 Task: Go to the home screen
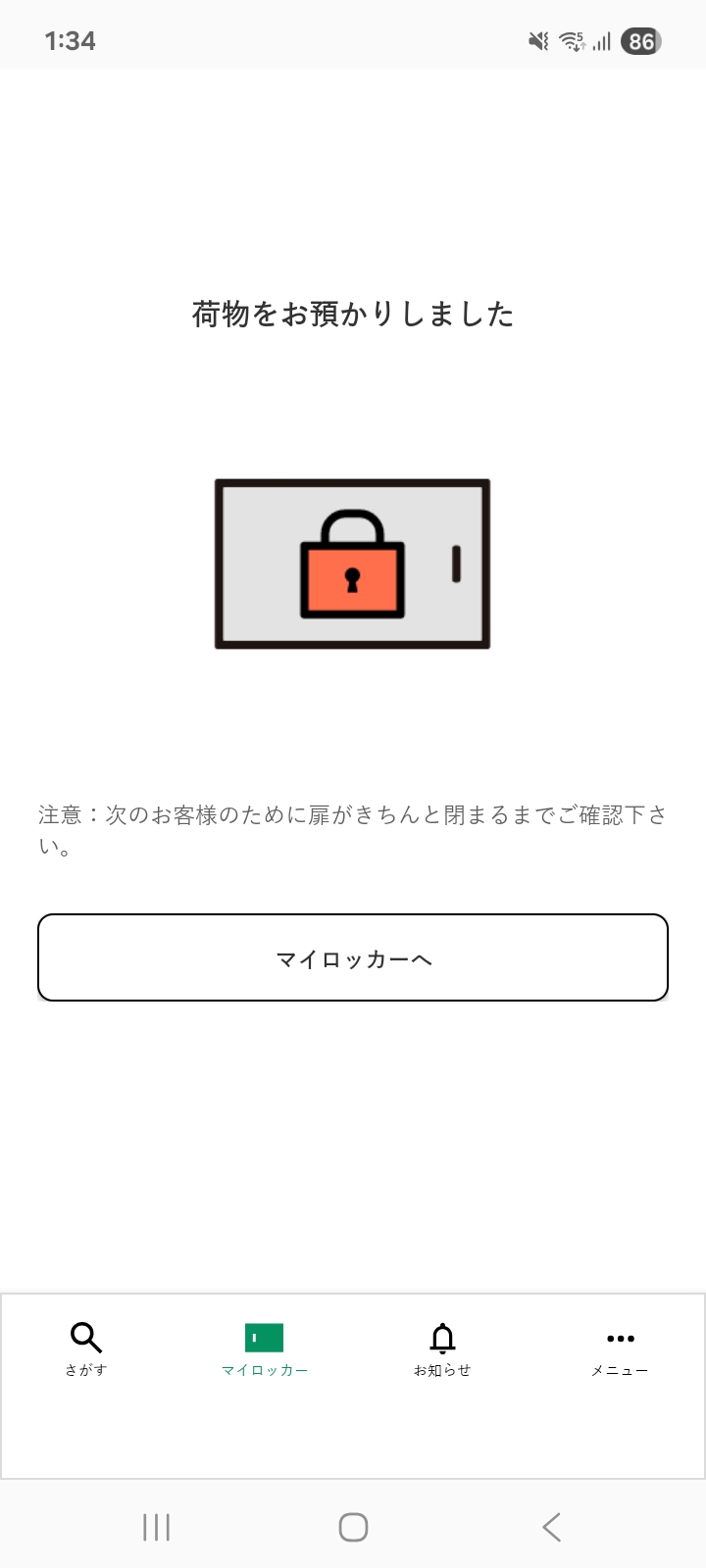click(x=353, y=1526)
